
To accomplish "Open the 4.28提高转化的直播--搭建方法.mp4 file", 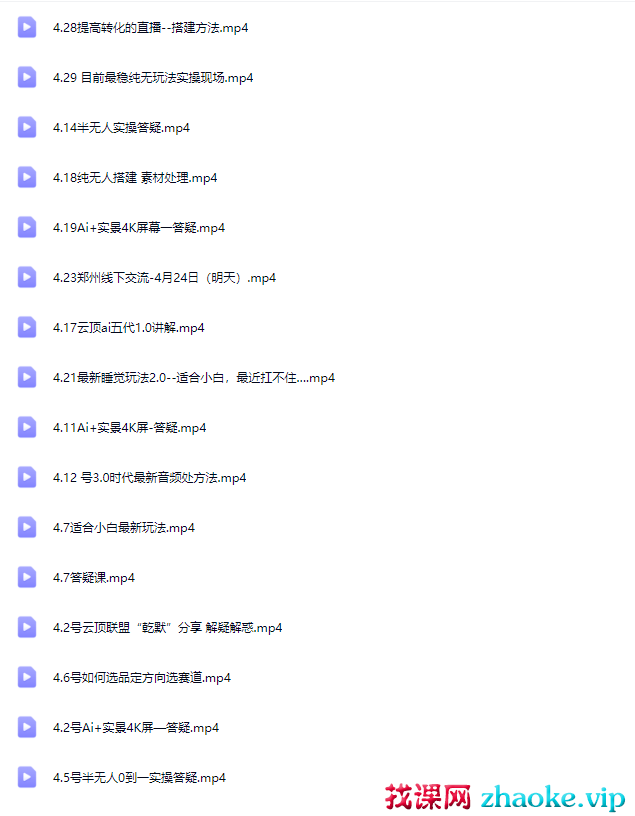I will coord(150,28).
